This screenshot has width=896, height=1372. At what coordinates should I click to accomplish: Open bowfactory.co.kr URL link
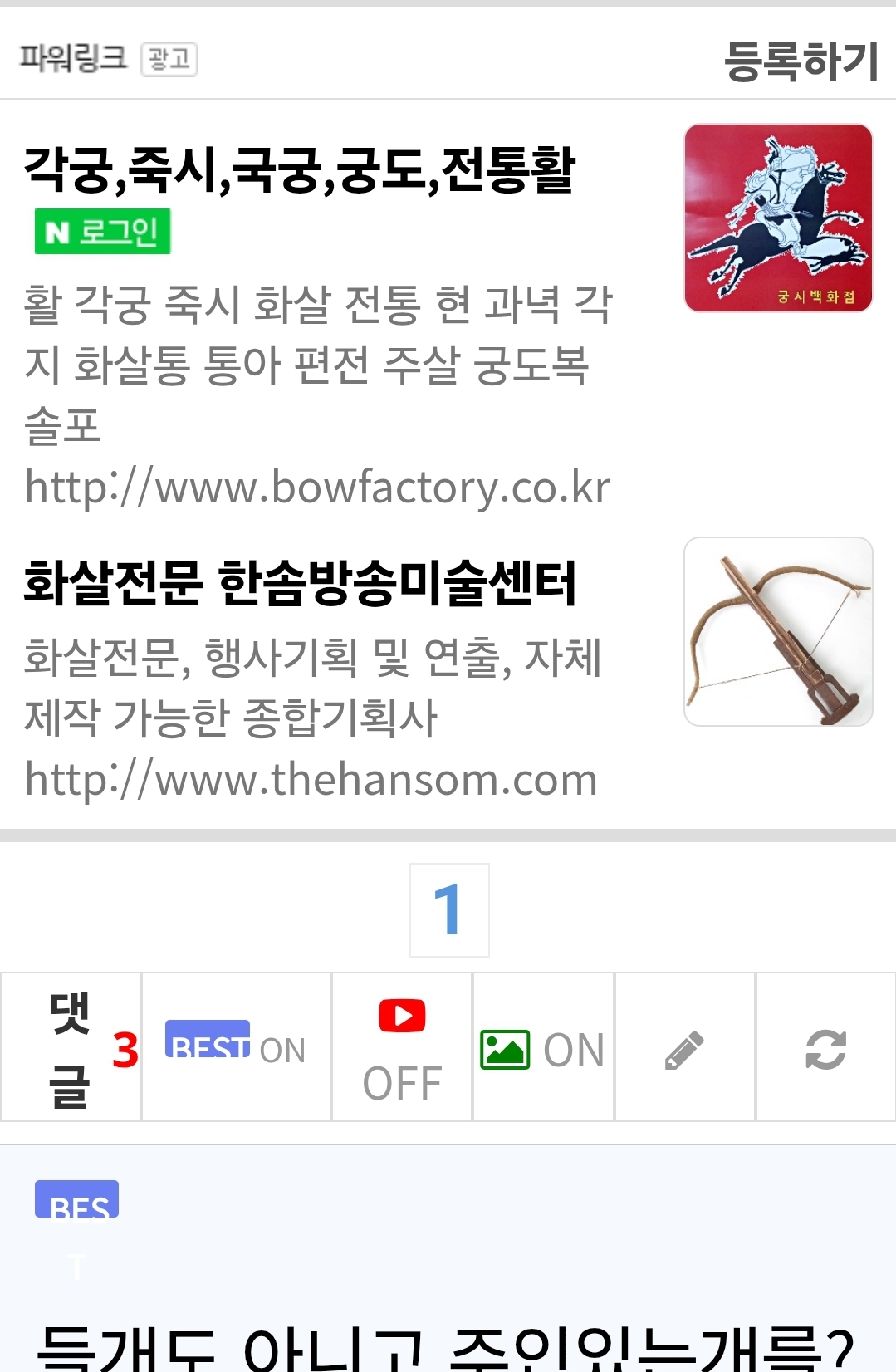pyautogui.click(x=317, y=488)
